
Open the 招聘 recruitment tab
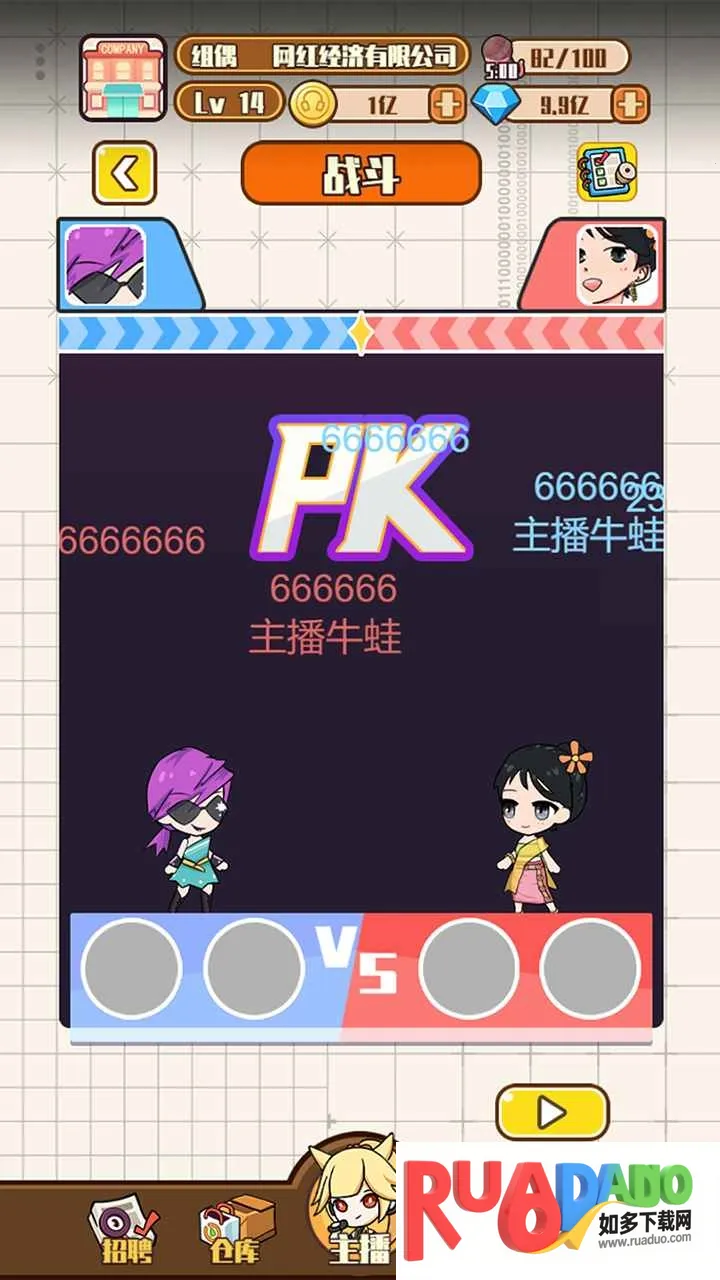(x=125, y=1232)
